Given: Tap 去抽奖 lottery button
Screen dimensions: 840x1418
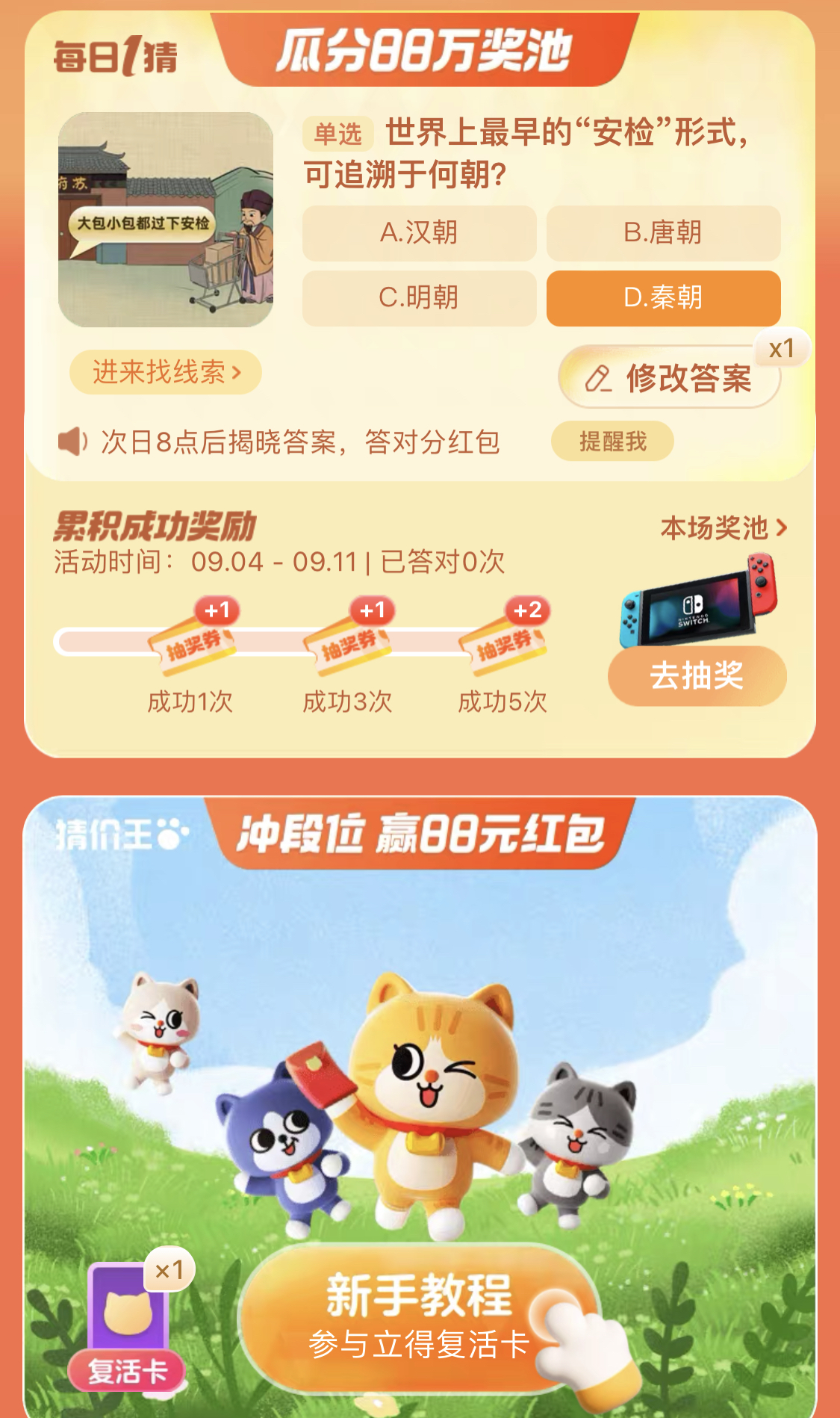Looking at the screenshot, I should pos(697,676).
